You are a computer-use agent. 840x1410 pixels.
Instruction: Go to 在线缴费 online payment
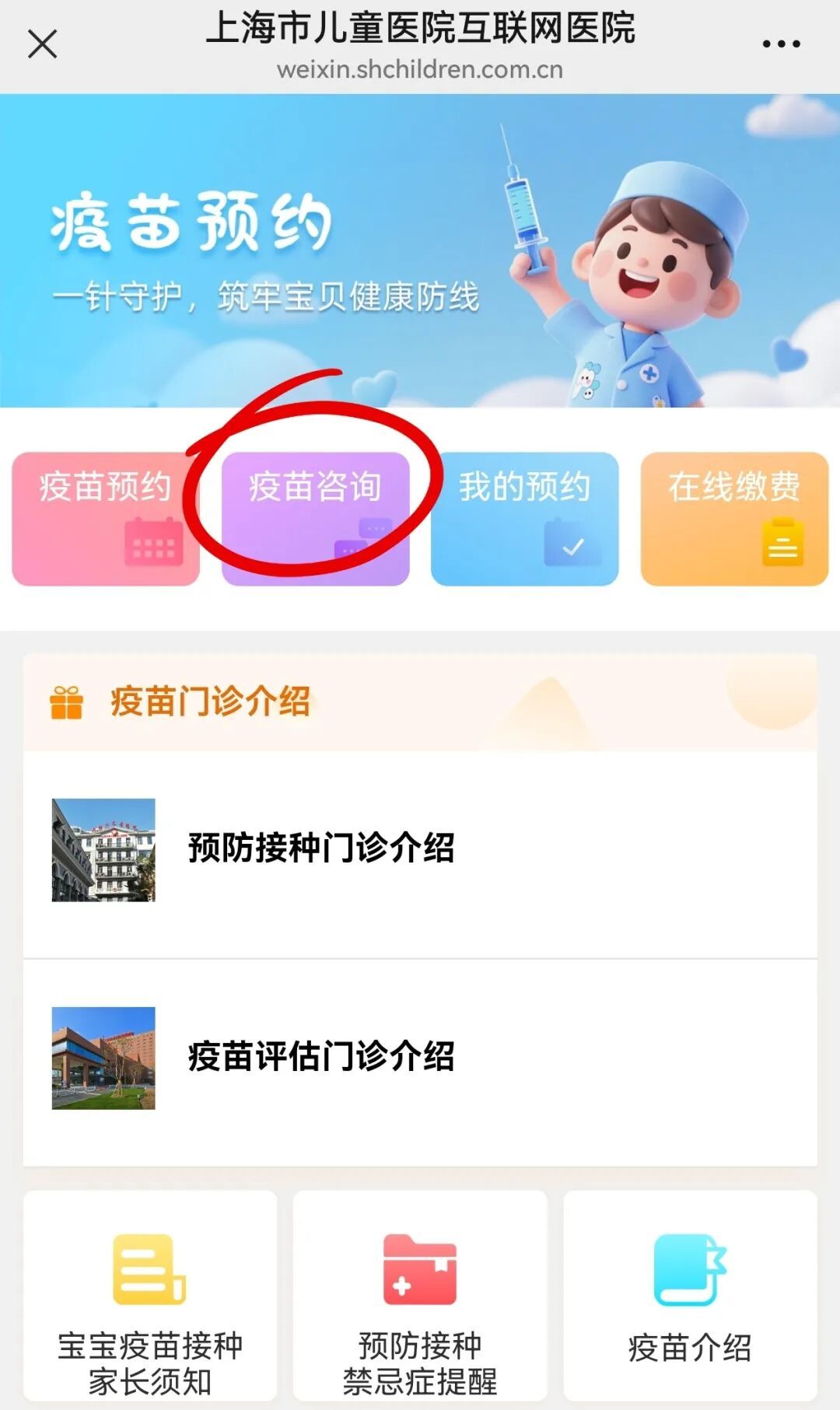tap(734, 518)
